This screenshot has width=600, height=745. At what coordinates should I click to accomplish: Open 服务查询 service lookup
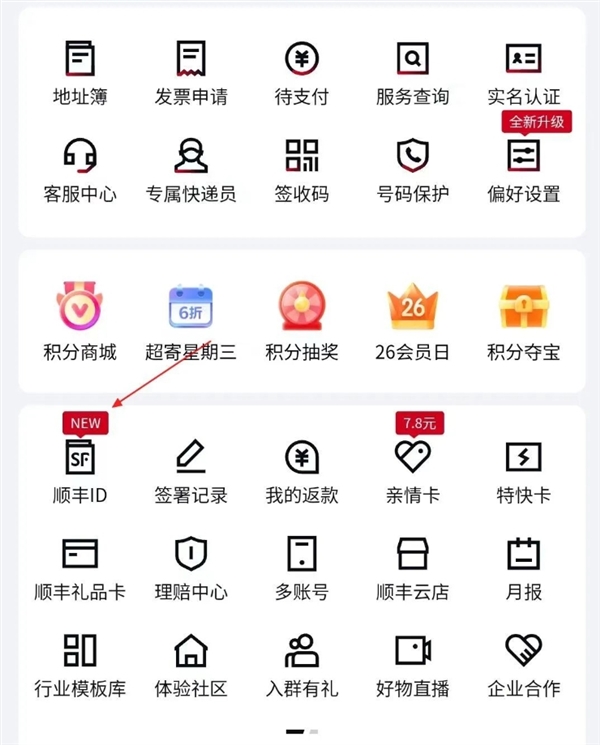coord(412,60)
